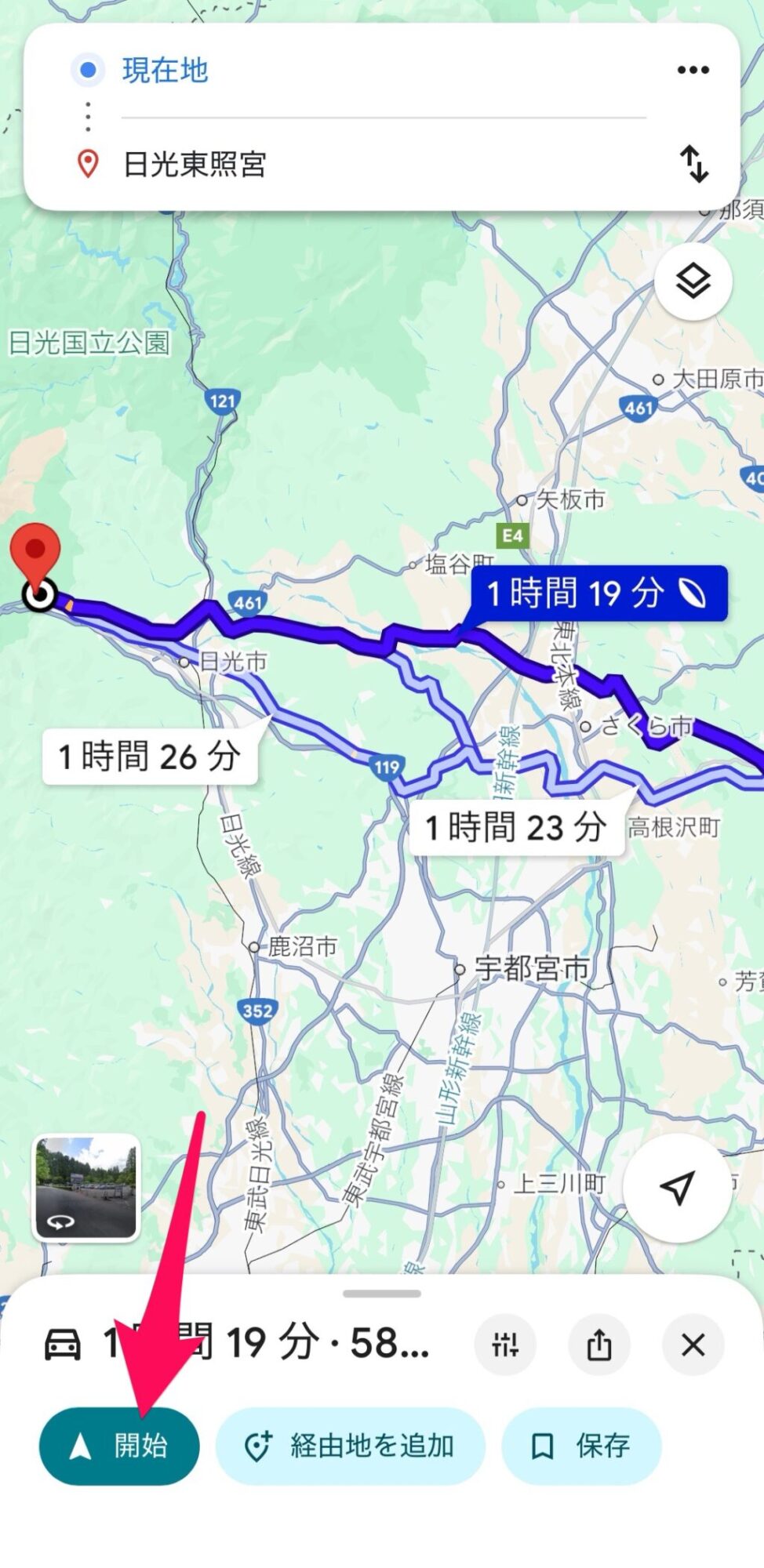Open the three-dot overflow menu
The image size is (764, 1568).
click(693, 71)
